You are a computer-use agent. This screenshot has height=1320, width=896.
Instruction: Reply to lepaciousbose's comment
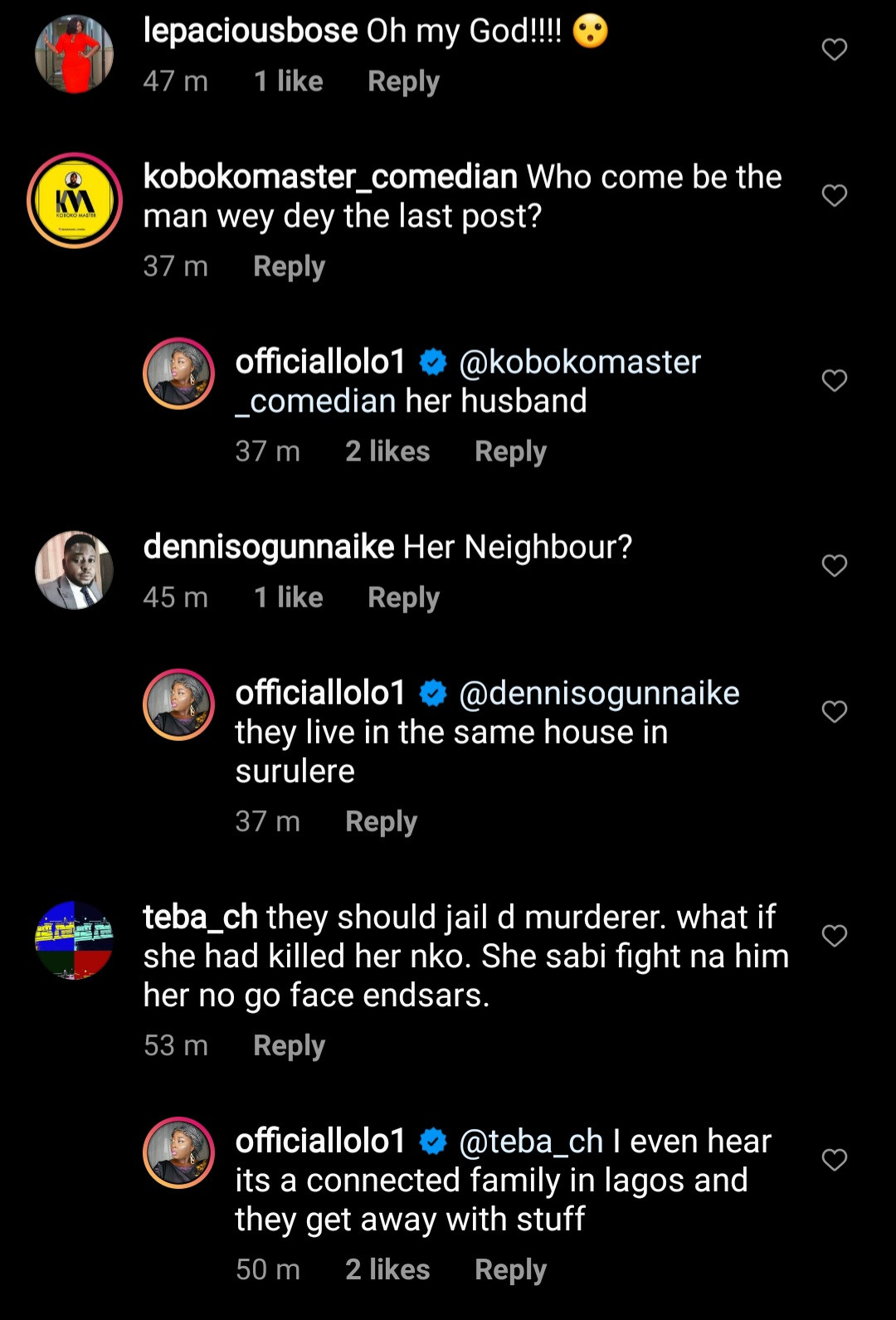pos(403,81)
